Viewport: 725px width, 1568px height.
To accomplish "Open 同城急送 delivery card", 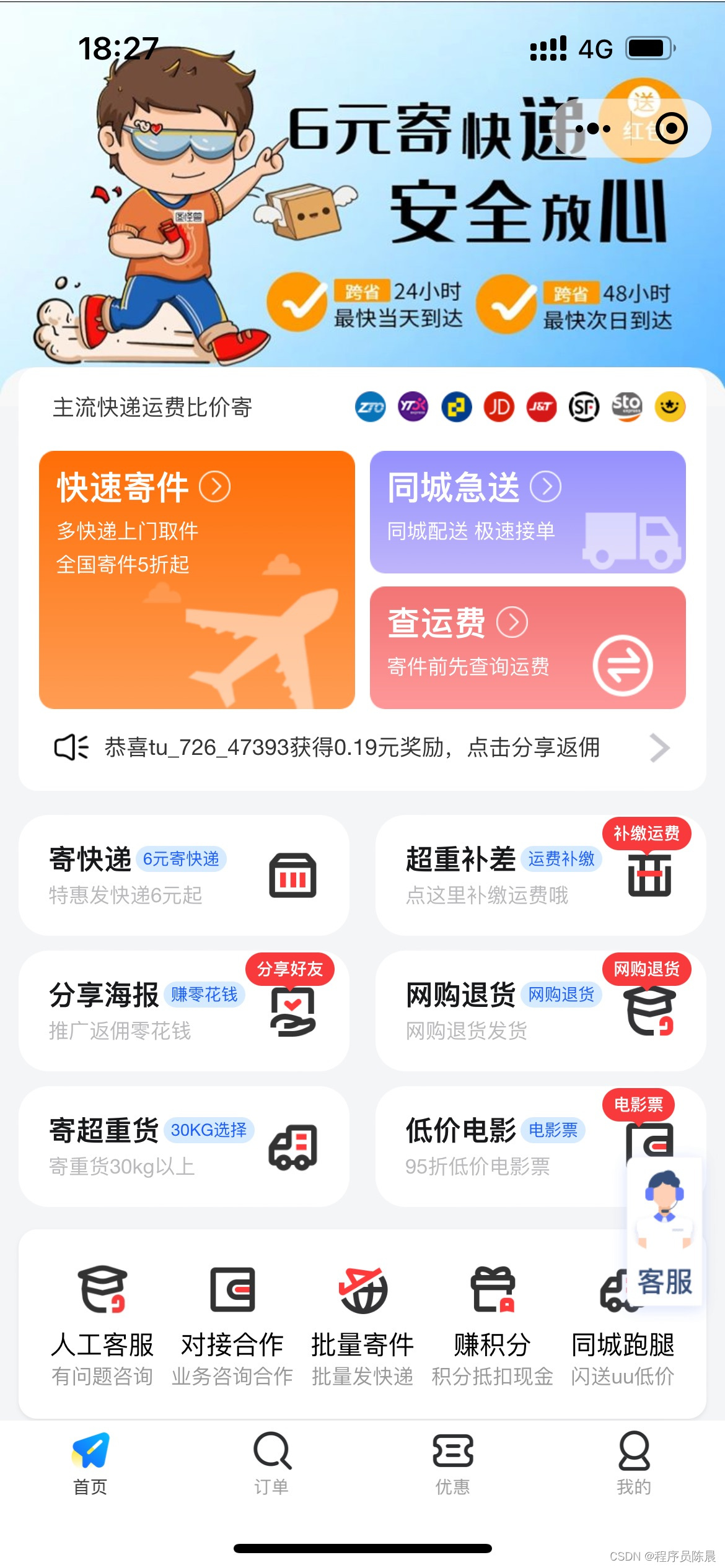I will (x=527, y=512).
